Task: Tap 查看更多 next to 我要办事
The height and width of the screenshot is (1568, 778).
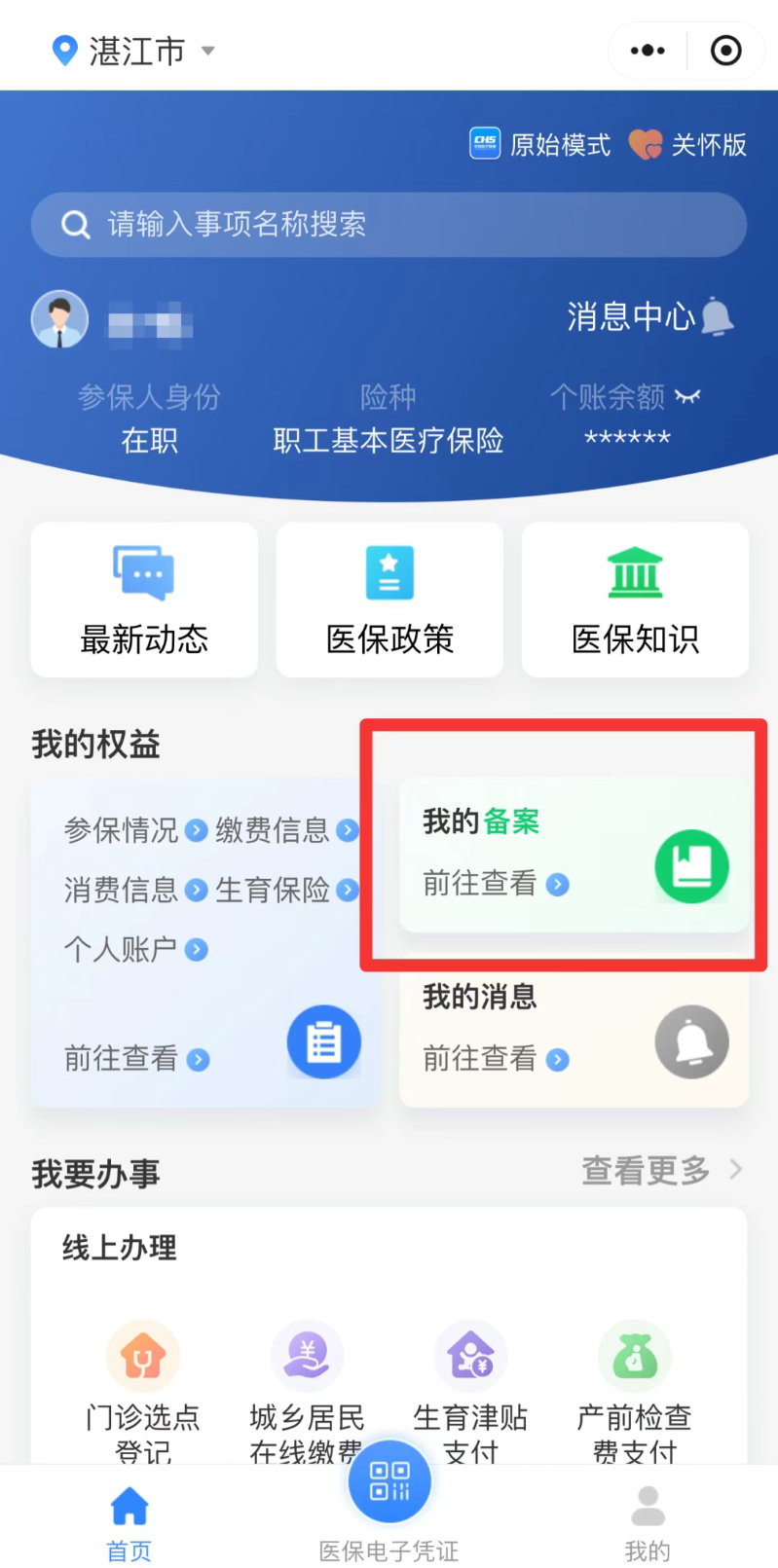Action: click(660, 1170)
